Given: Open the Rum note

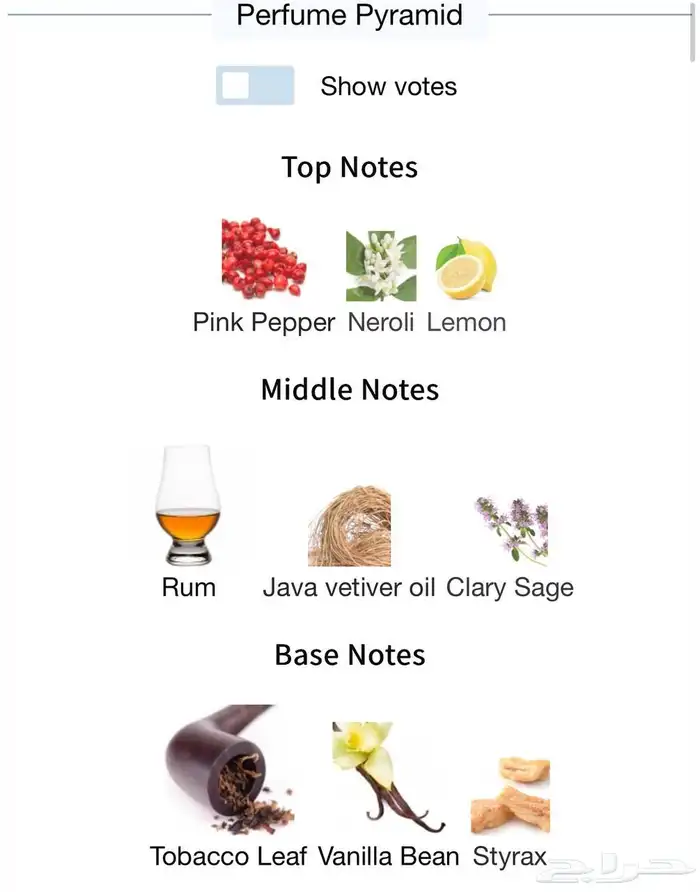Looking at the screenshot, I should [x=188, y=506].
